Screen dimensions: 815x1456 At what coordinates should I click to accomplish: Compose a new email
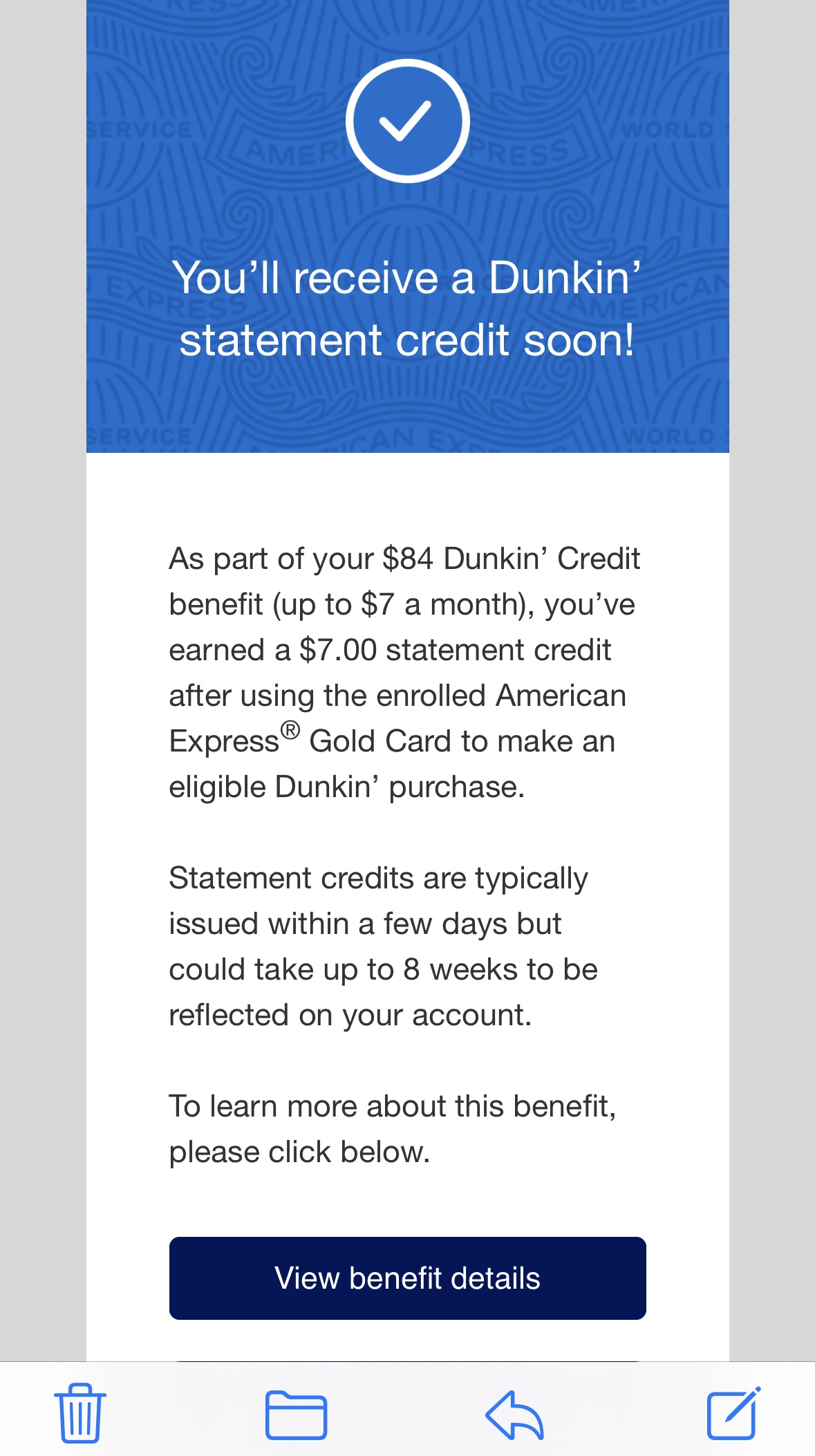pos(733,1413)
